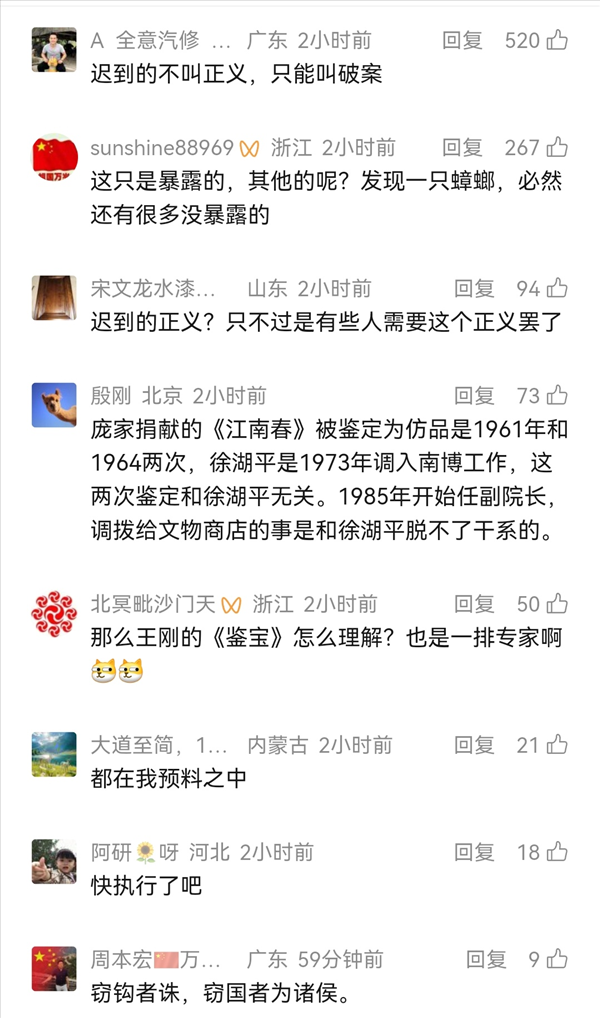Reply to A 全意汽修's comment
This screenshot has height=1018, width=600.
coord(463,40)
